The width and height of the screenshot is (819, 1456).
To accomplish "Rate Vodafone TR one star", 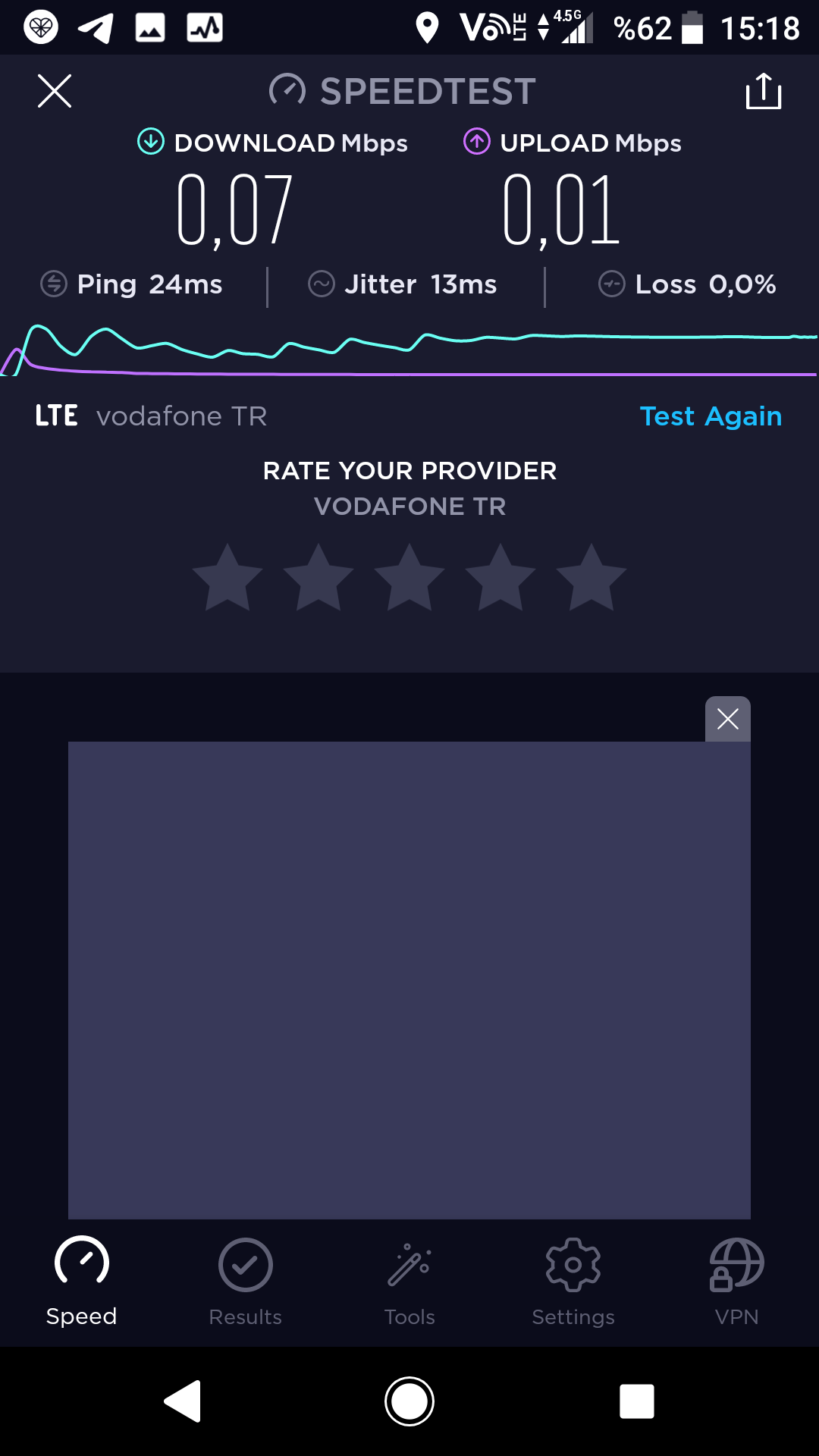I will (x=227, y=577).
